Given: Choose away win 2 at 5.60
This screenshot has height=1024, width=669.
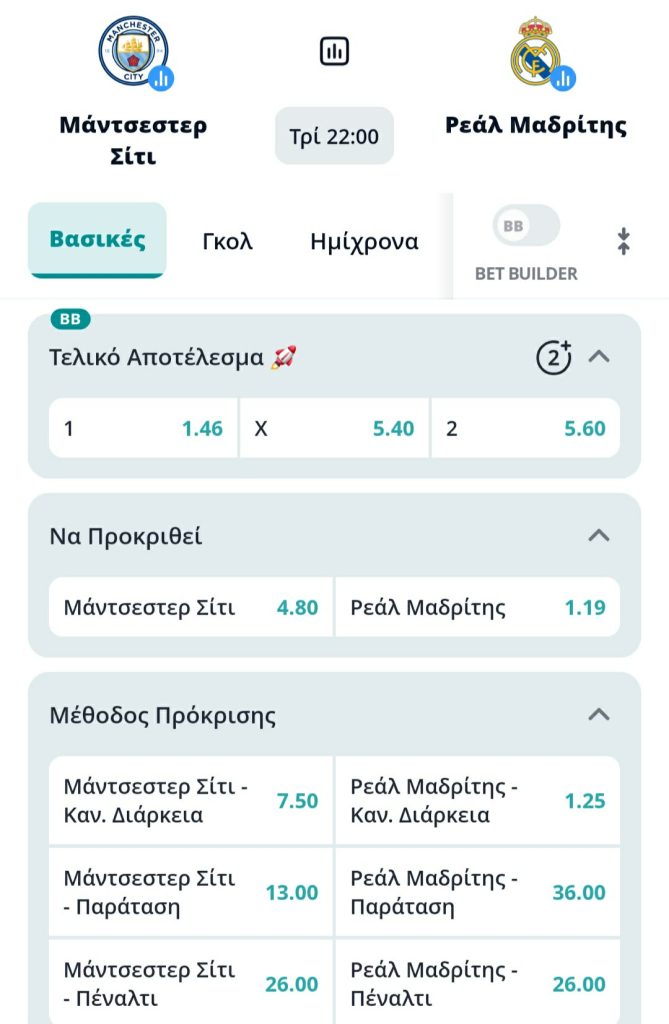Looking at the screenshot, I should tap(525, 428).
